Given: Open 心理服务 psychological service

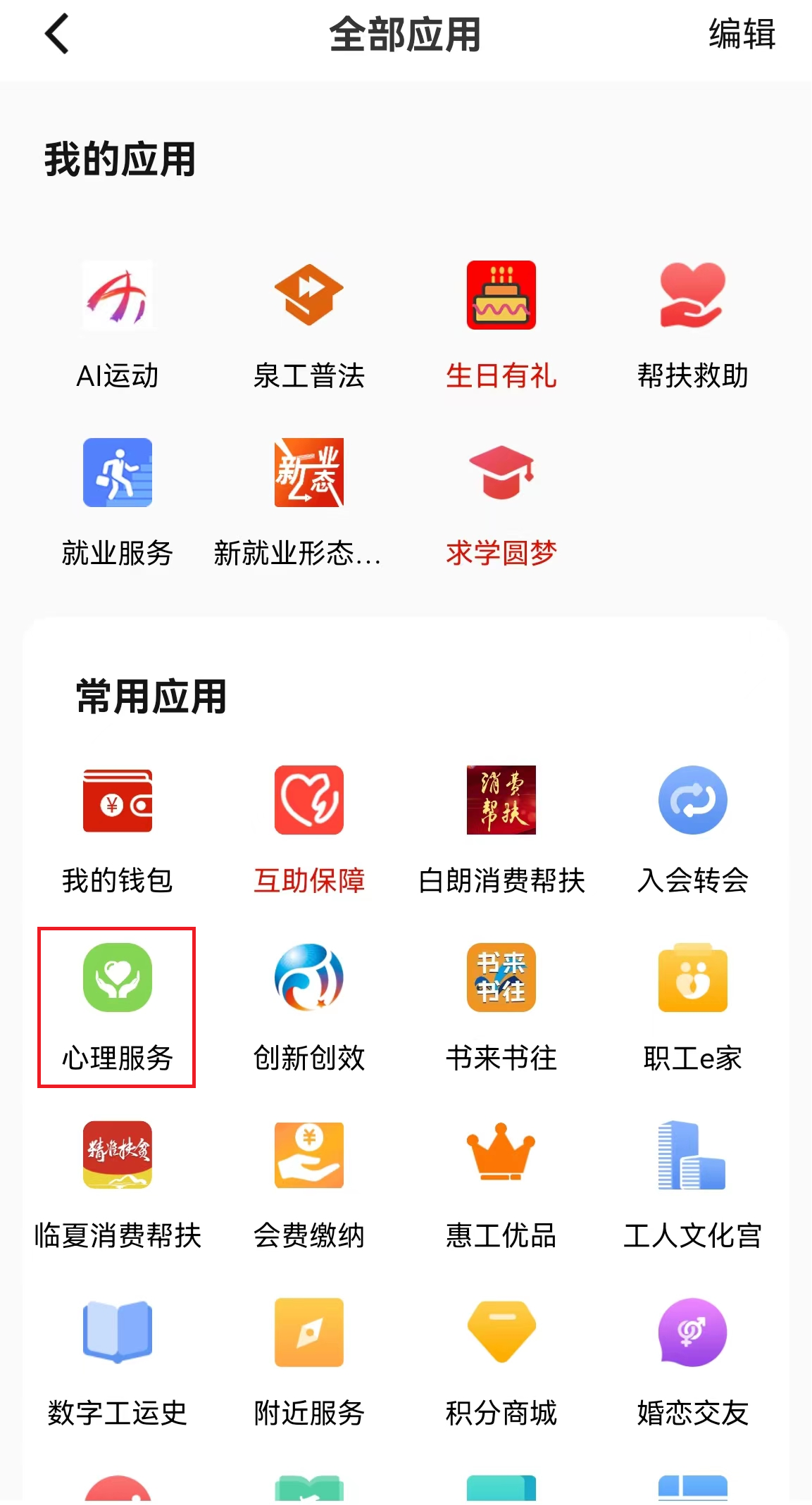Looking at the screenshot, I should tap(118, 978).
